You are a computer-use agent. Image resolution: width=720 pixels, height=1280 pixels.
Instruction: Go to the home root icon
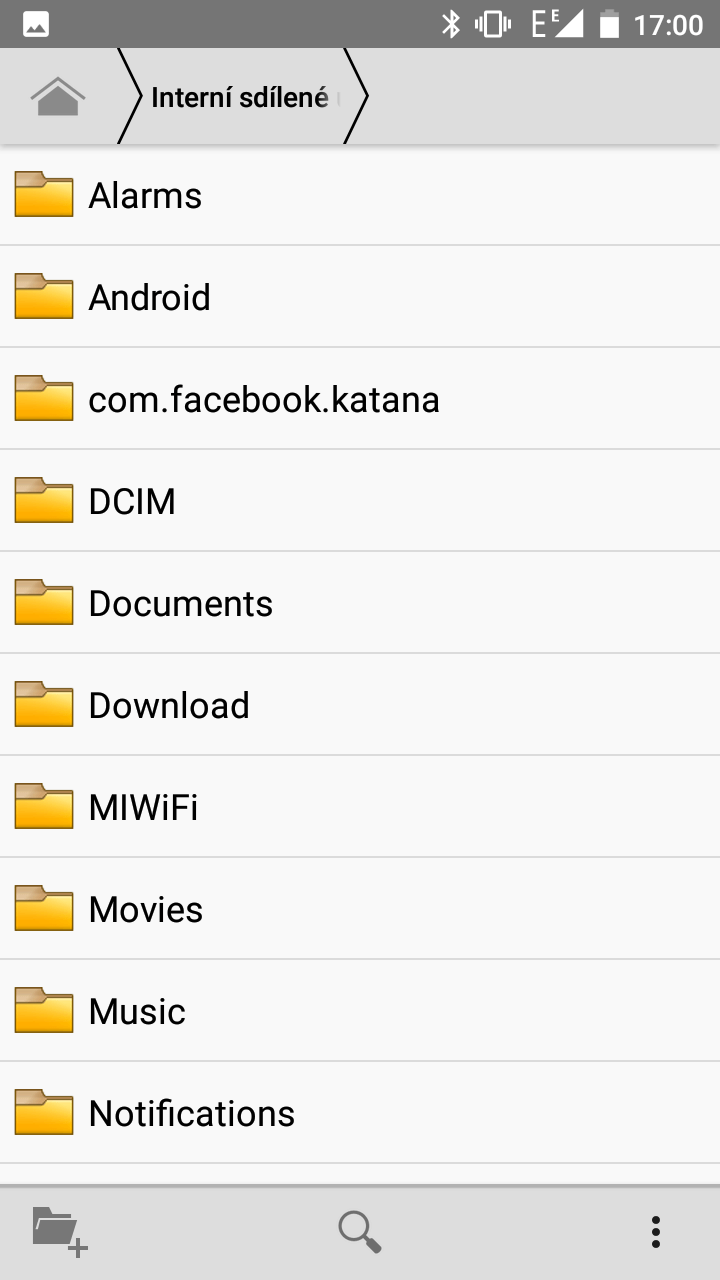click(58, 97)
